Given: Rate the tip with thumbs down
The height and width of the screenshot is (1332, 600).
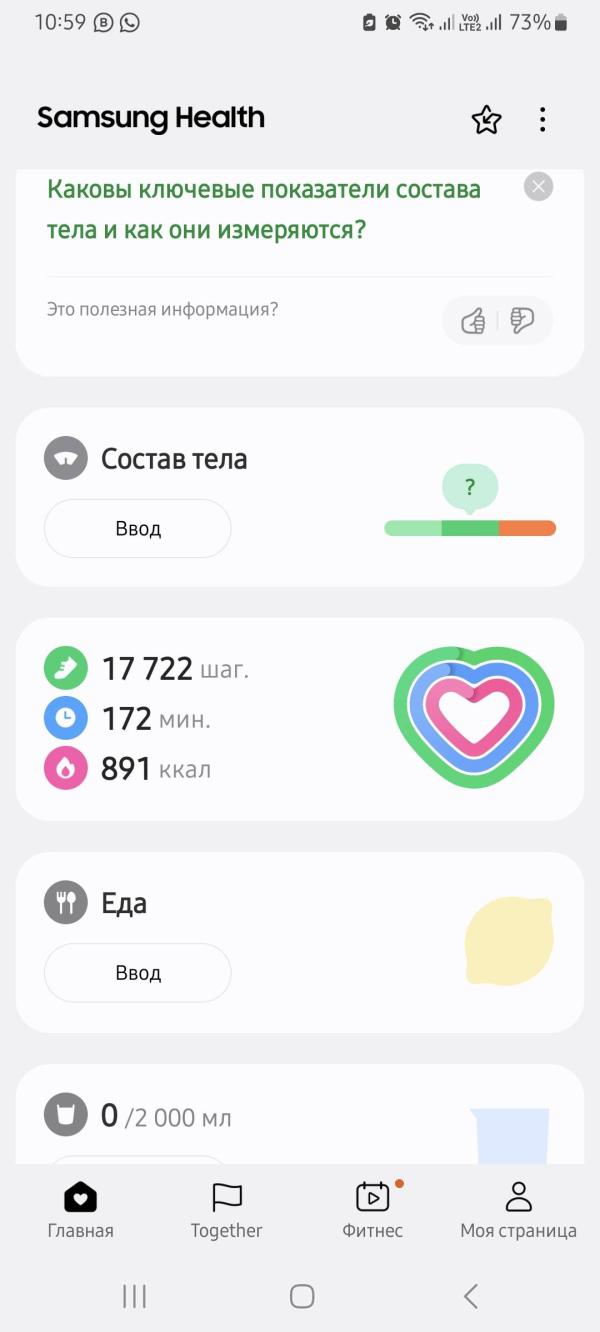Looking at the screenshot, I should click(522, 321).
